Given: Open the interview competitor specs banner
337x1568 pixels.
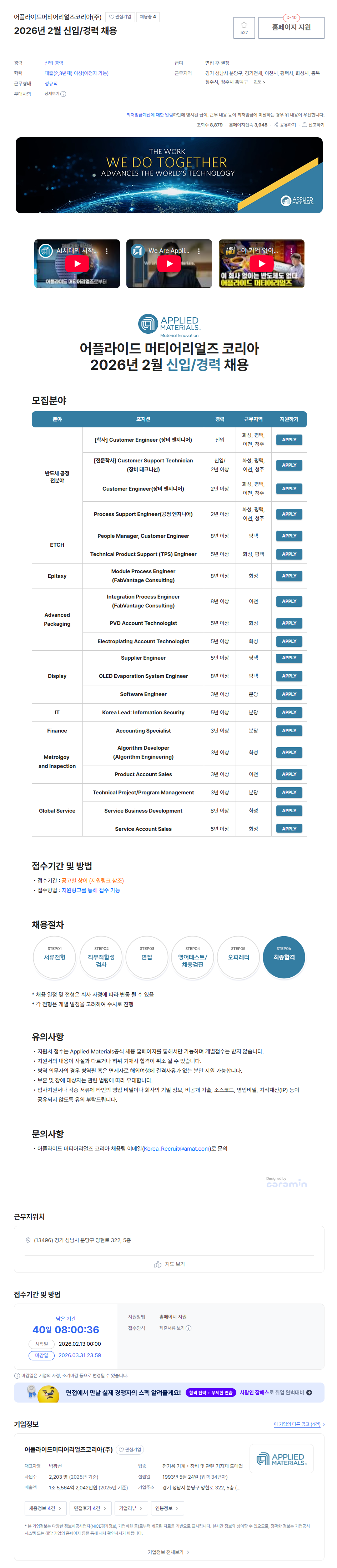Looking at the screenshot, I should click(x=168, y=1392).
